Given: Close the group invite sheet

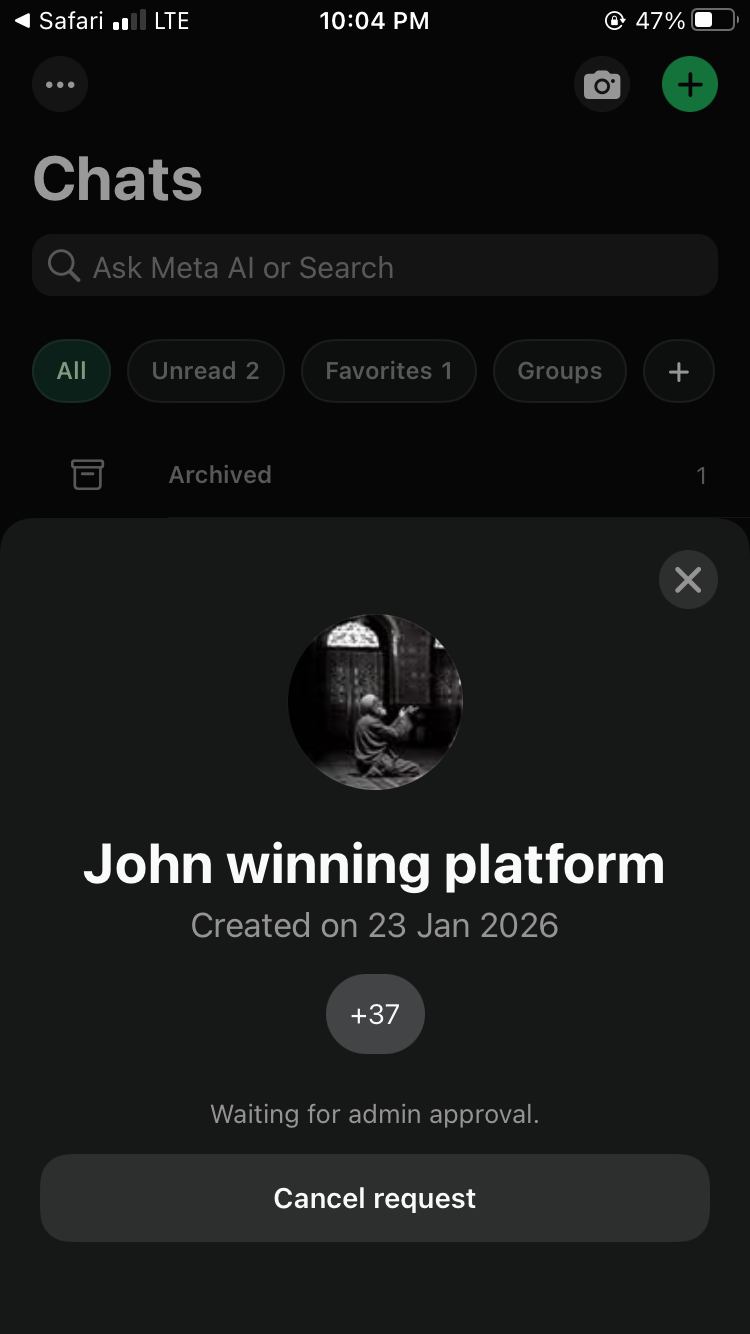Looking at the screenshot, I should tap(688, 579).
